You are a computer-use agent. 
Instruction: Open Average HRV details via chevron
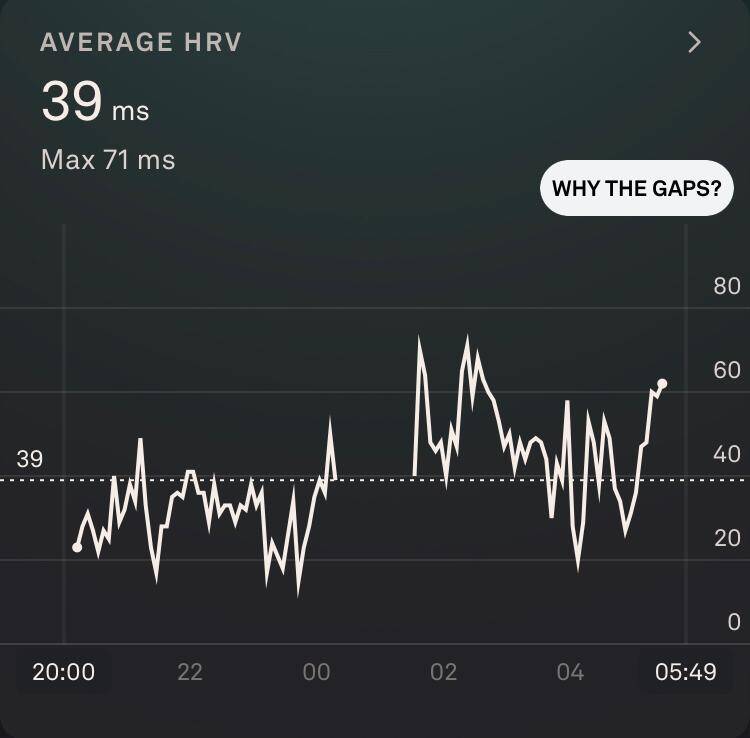694,42
